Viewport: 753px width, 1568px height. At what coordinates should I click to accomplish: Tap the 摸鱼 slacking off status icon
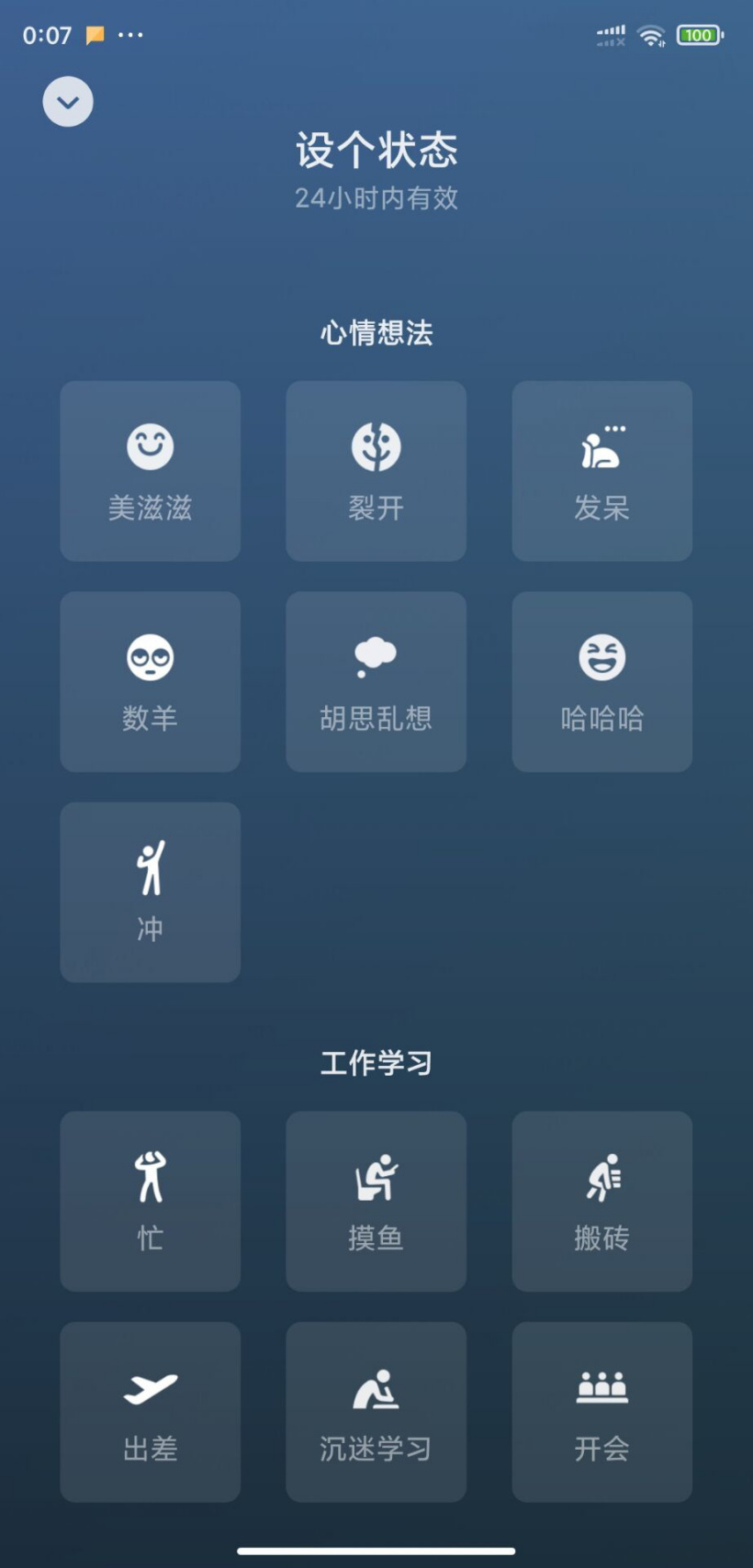[x=376, y=1201]
